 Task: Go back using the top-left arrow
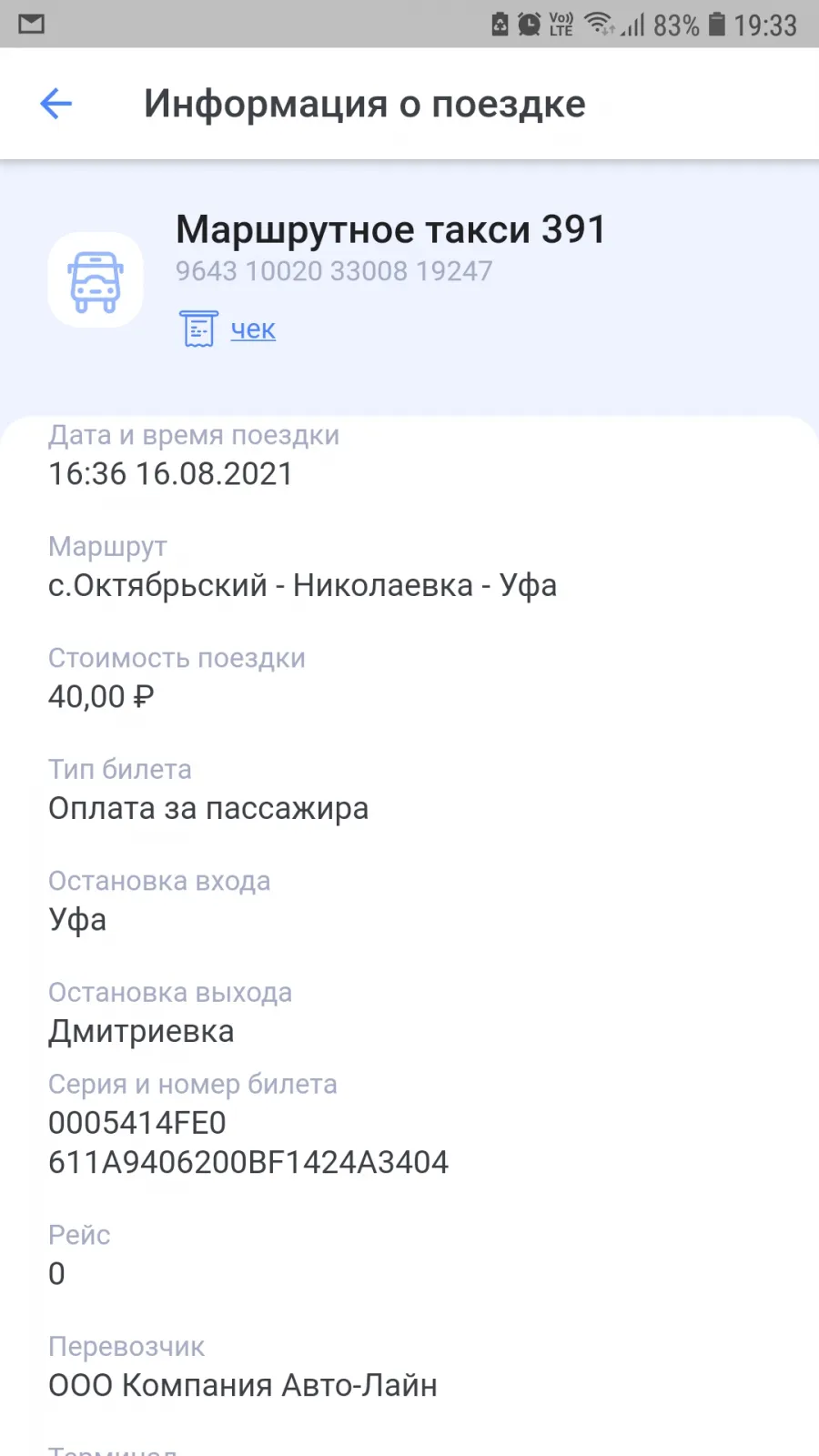pos(56,104)
